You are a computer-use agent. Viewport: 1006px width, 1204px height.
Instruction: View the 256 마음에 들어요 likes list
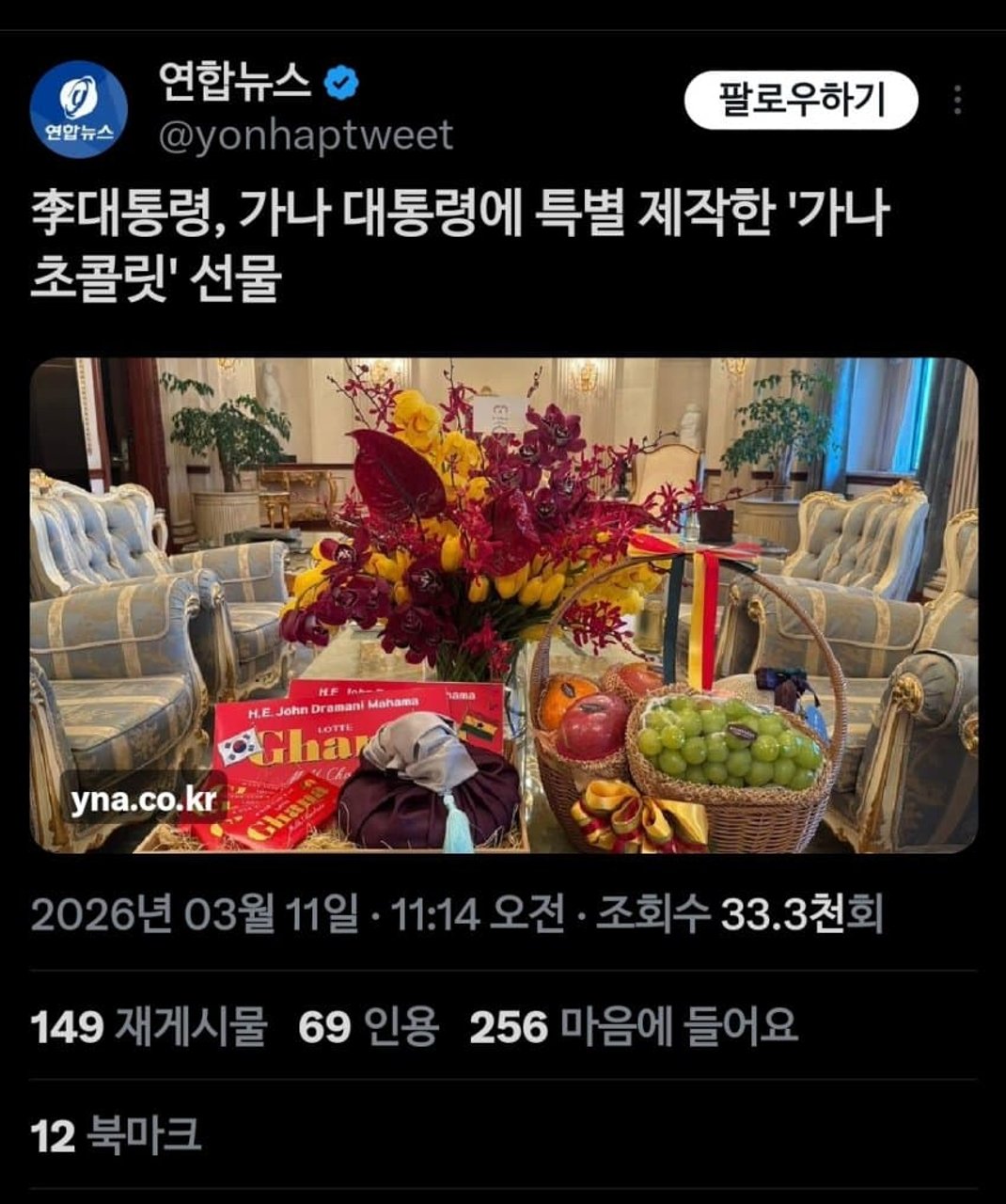click(x=633, y=1025)
